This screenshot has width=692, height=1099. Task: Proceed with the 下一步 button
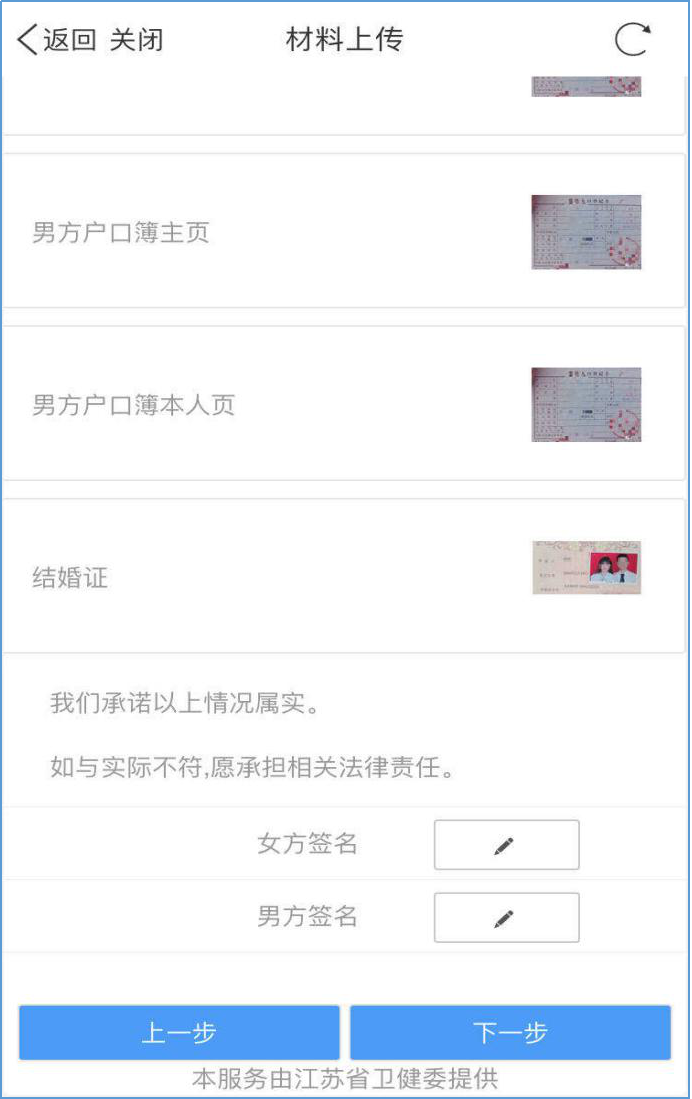tap(510, 1032)
